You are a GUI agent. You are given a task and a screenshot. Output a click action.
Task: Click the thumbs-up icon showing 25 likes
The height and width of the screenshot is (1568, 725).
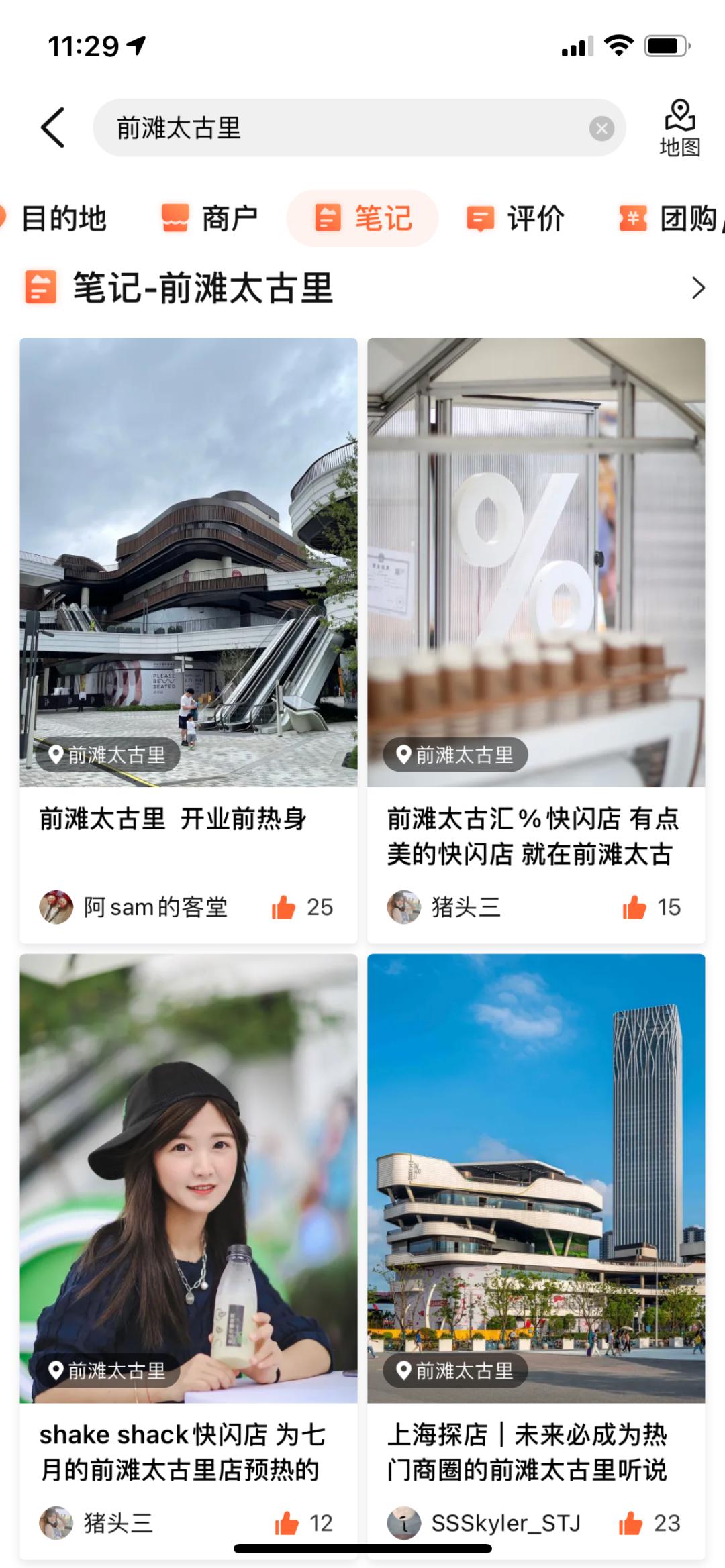pyautogui.click(x=285, y=907)
